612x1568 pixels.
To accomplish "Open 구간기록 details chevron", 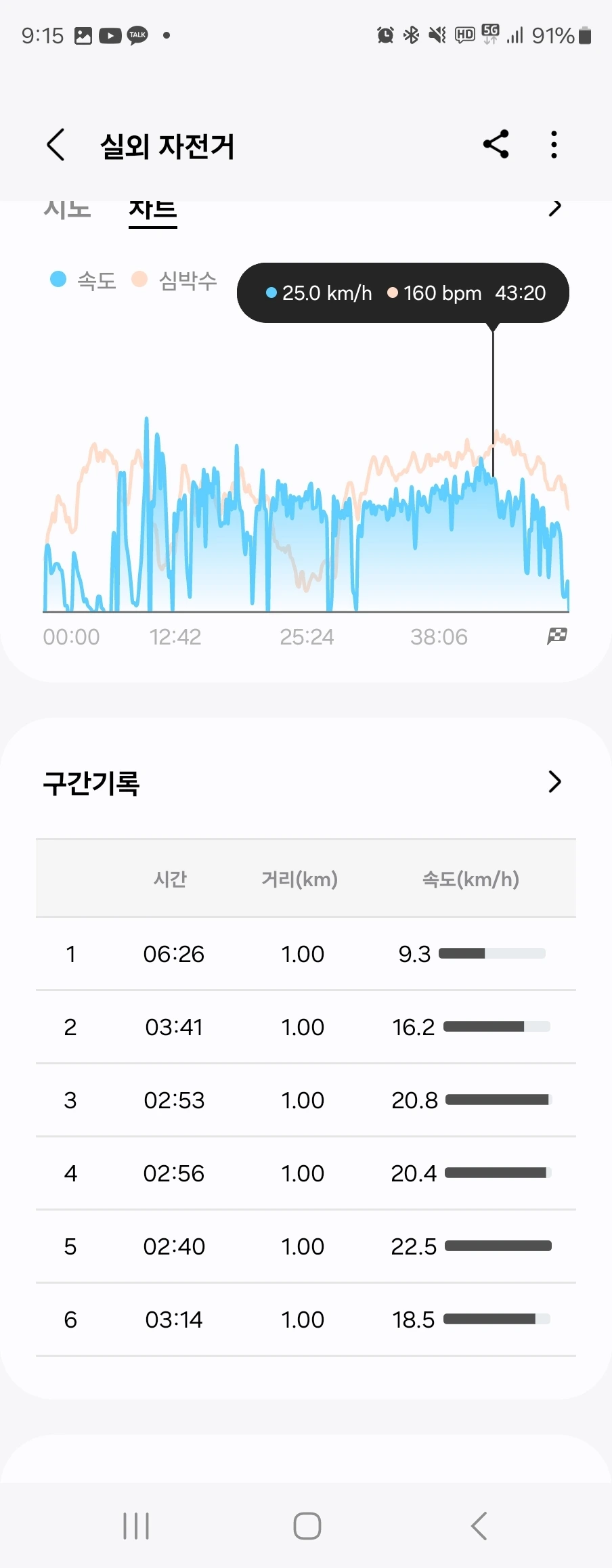I will click(554, 782).
